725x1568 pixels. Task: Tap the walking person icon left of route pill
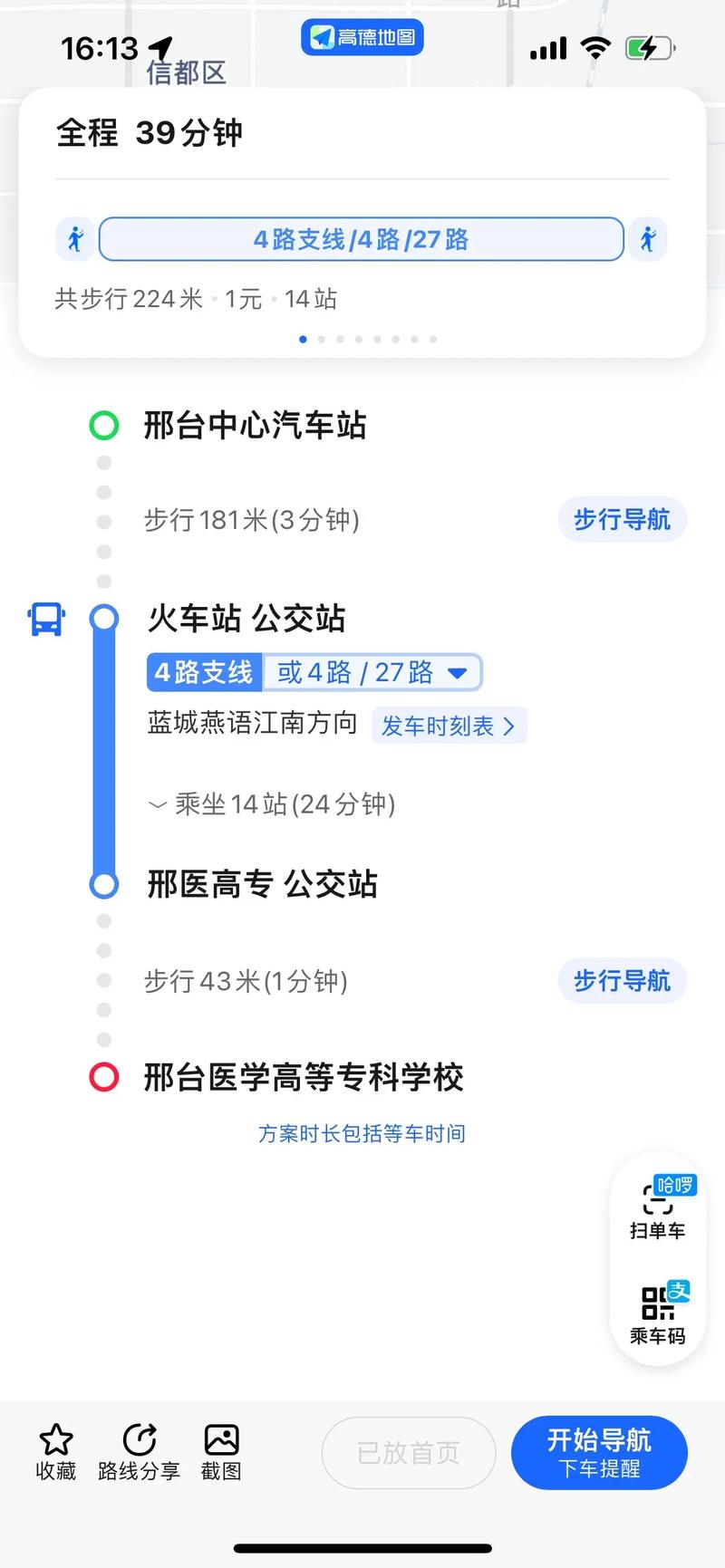point(73,239)
